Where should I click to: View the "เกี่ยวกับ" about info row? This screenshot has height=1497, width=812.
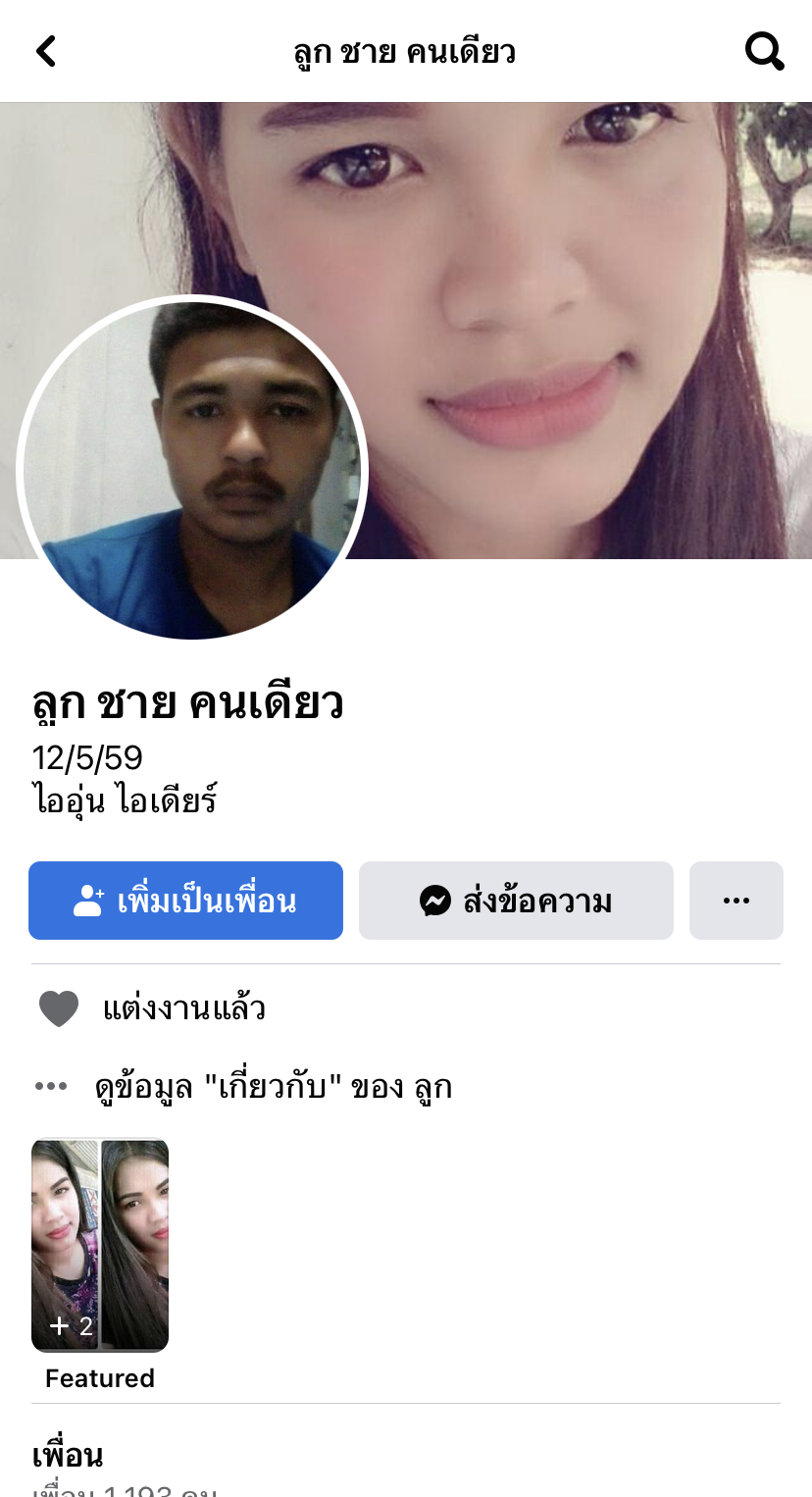(x=273, y=1087)
